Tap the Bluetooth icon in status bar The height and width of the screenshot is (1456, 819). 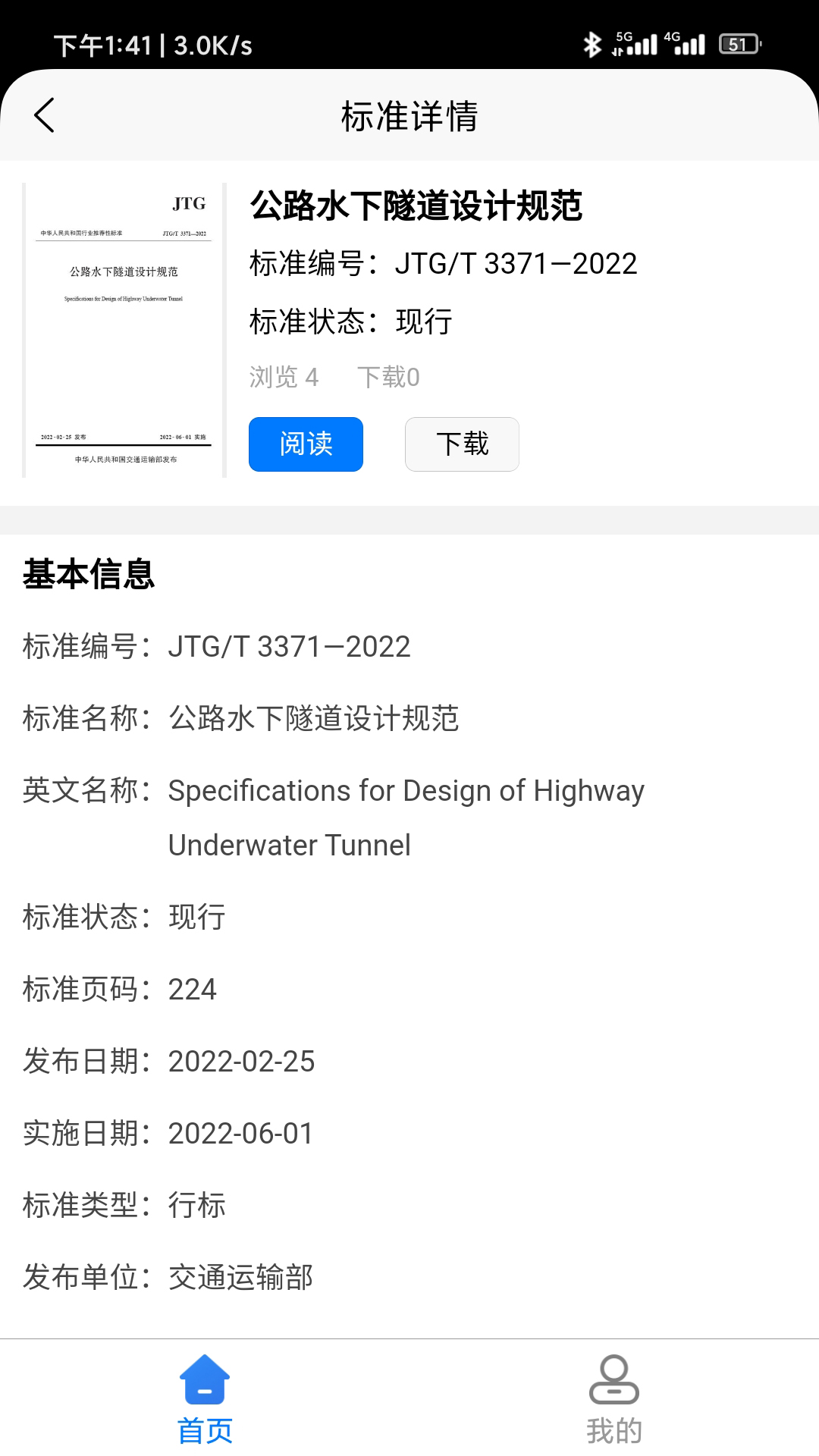(x=591, y=43)
